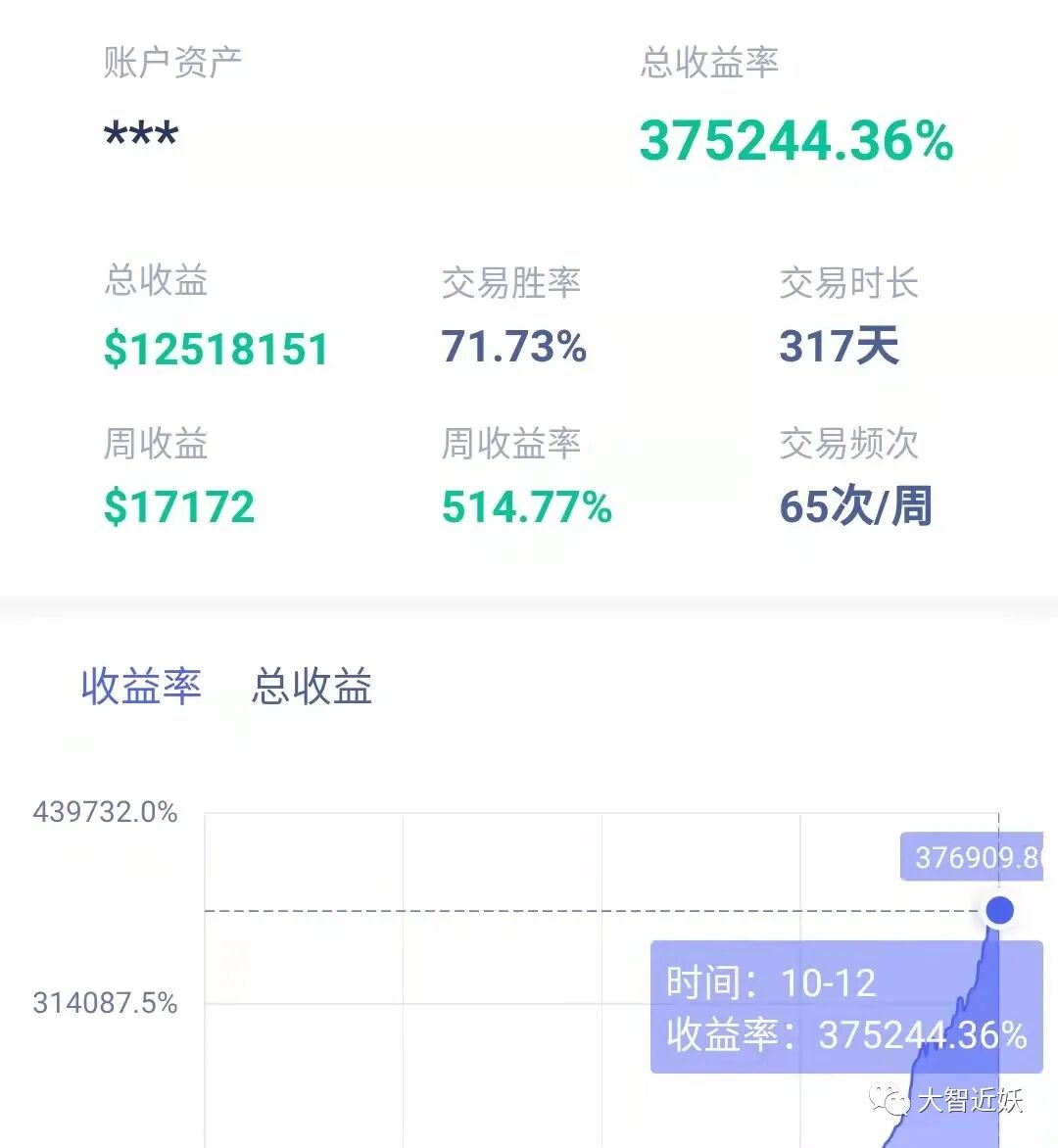Switch to the 总收益 tab
Screen dimensions: 1058x1148
tap(312, 686)
